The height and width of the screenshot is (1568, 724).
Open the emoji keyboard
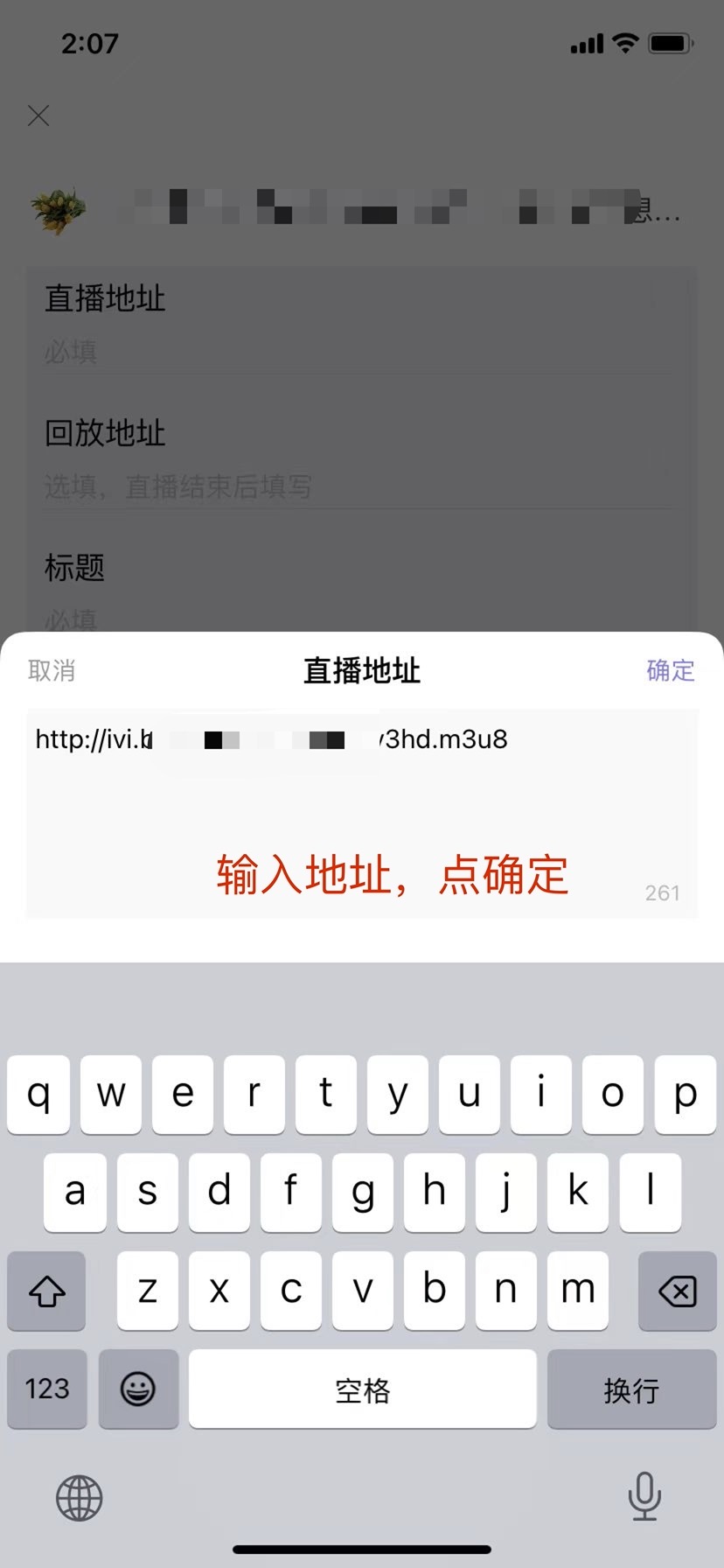tap(138, 1389)
